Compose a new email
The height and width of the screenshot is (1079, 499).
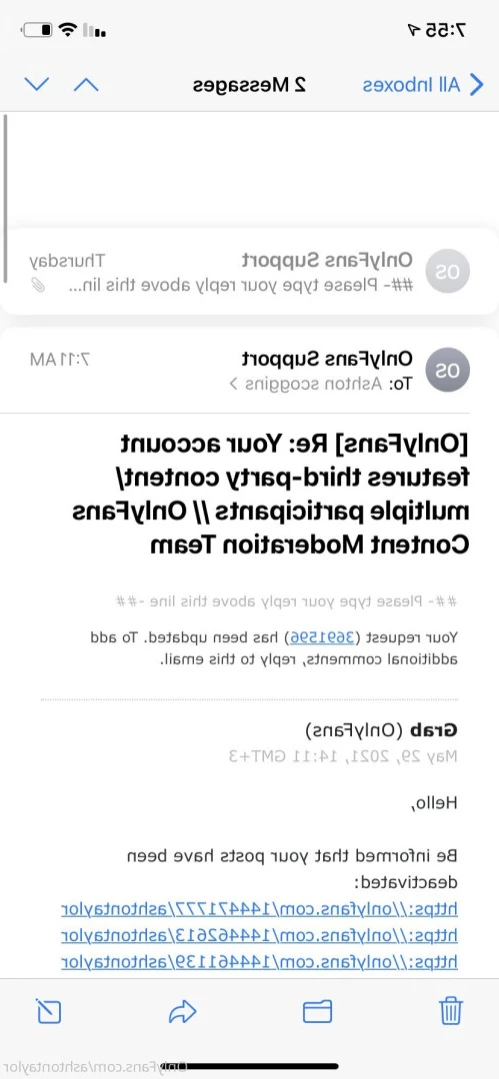48,1011
